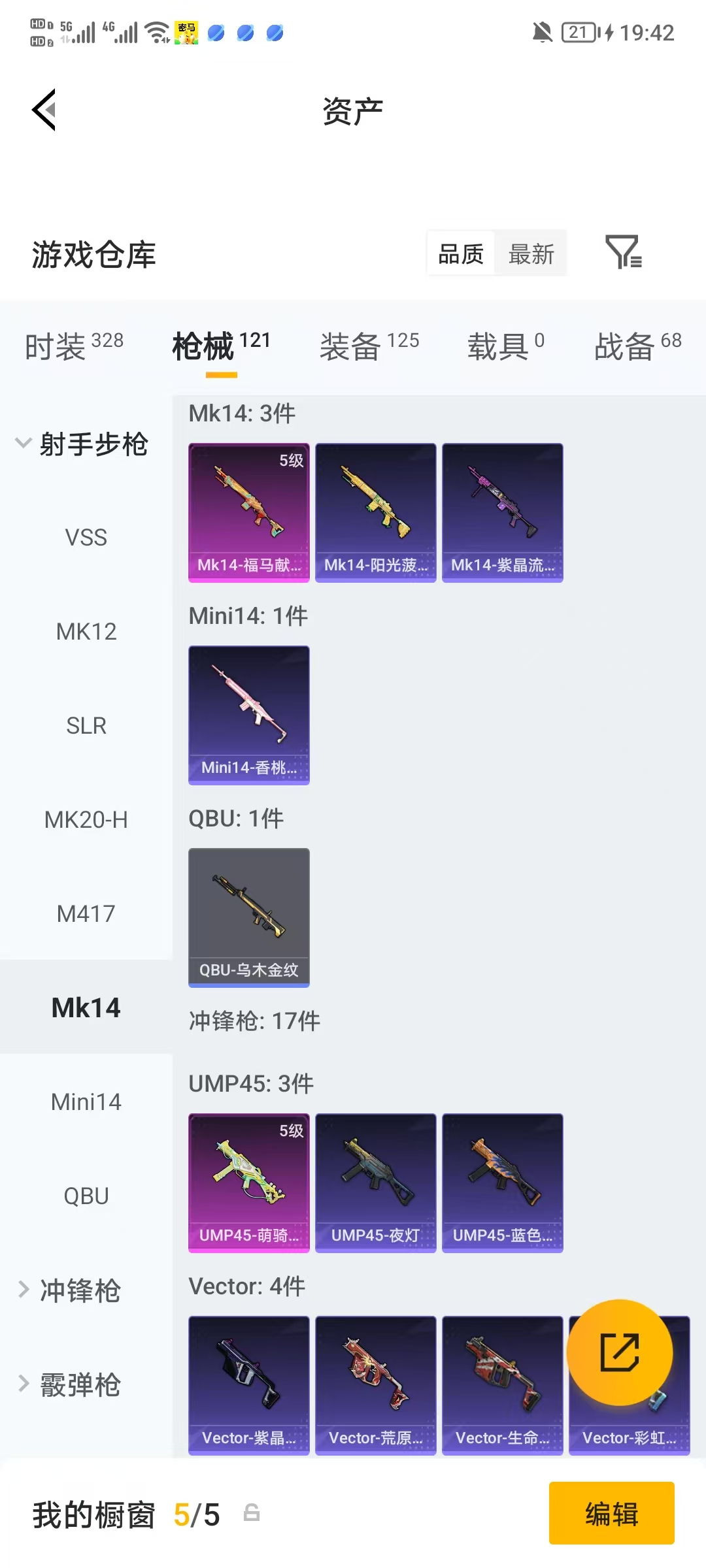706x1568 pixels.
Task: Switch to the 战备 tab
Action: coord(638,346)
